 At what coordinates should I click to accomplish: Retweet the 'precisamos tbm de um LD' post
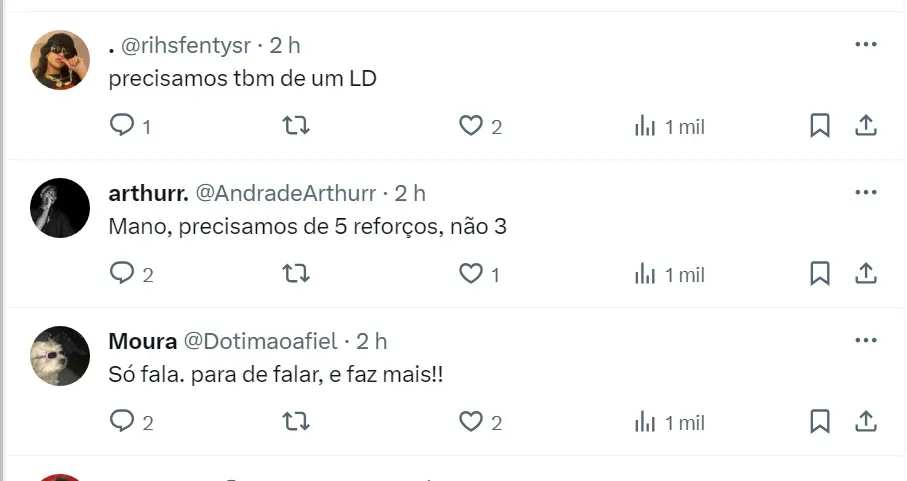[x=296, y=126]
